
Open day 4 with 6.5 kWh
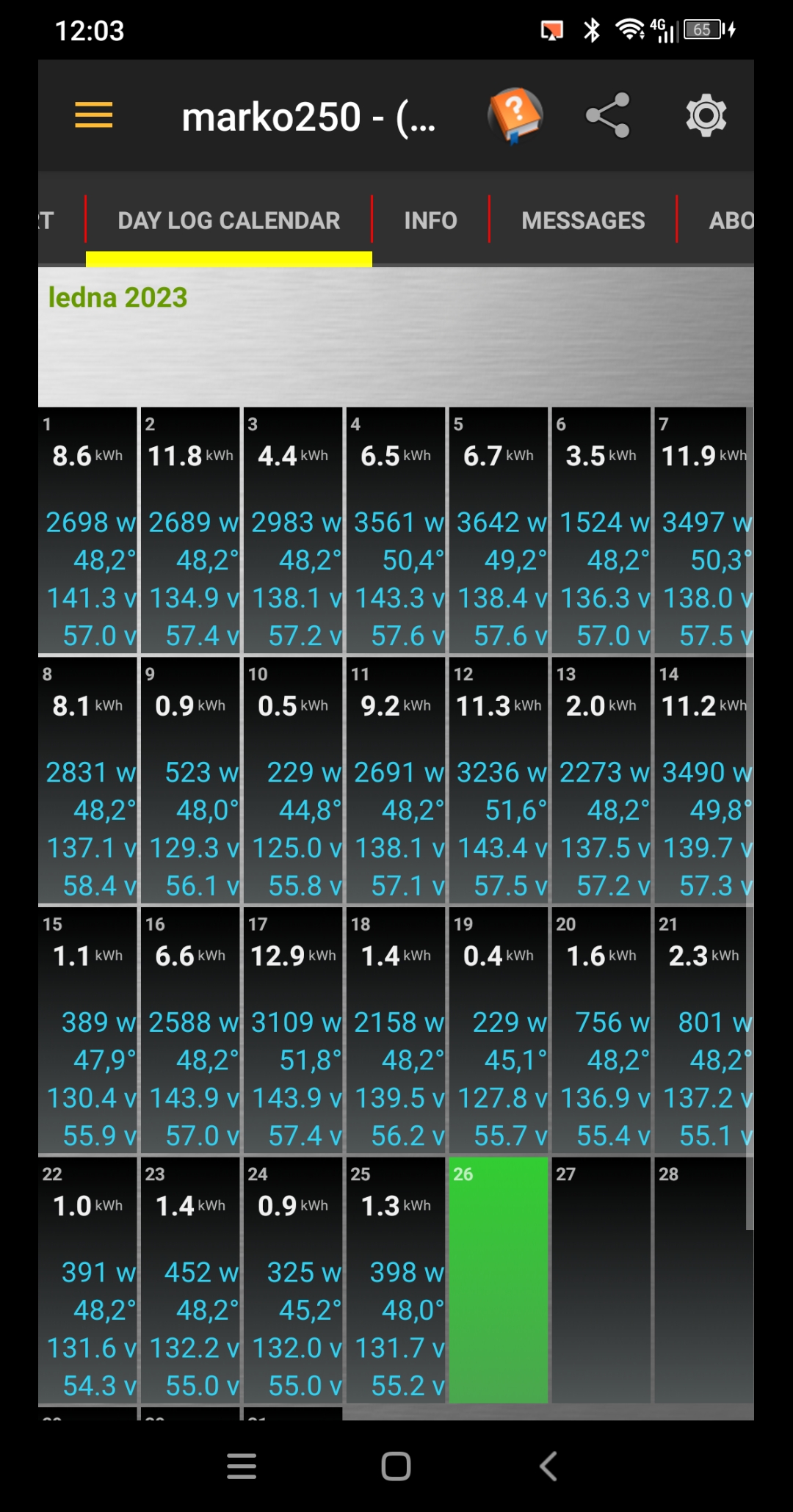[396, 530]
